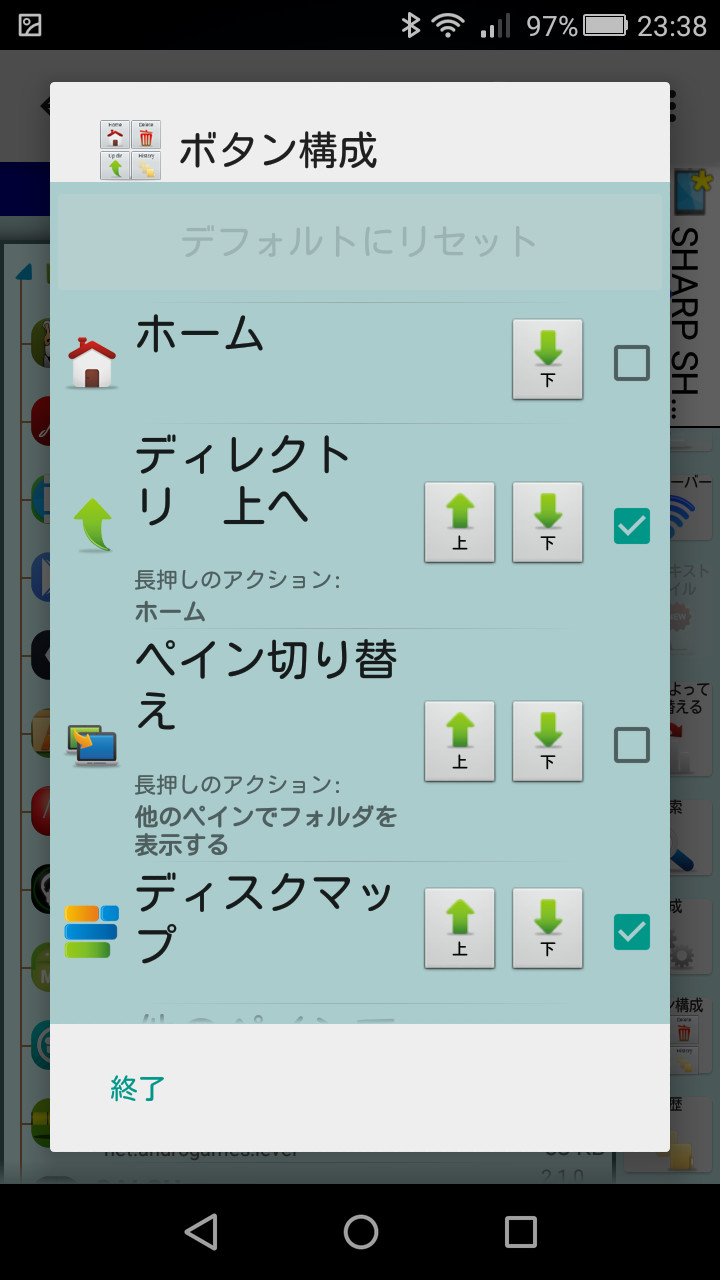Open the recent apps overview
720x1280 pixels.
(x=520, y=1232)
